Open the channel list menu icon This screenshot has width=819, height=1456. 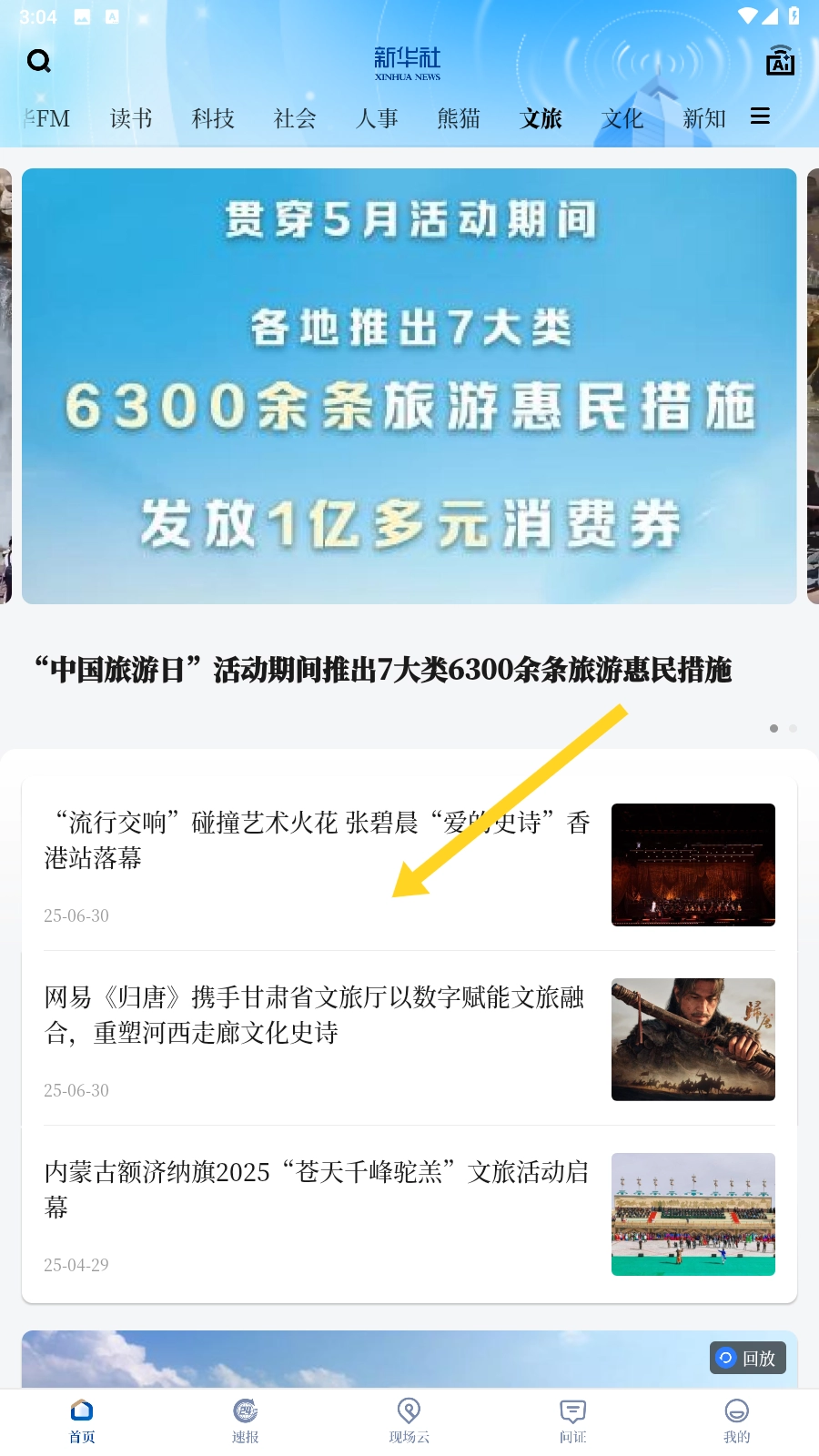click(x=760, y=116)
